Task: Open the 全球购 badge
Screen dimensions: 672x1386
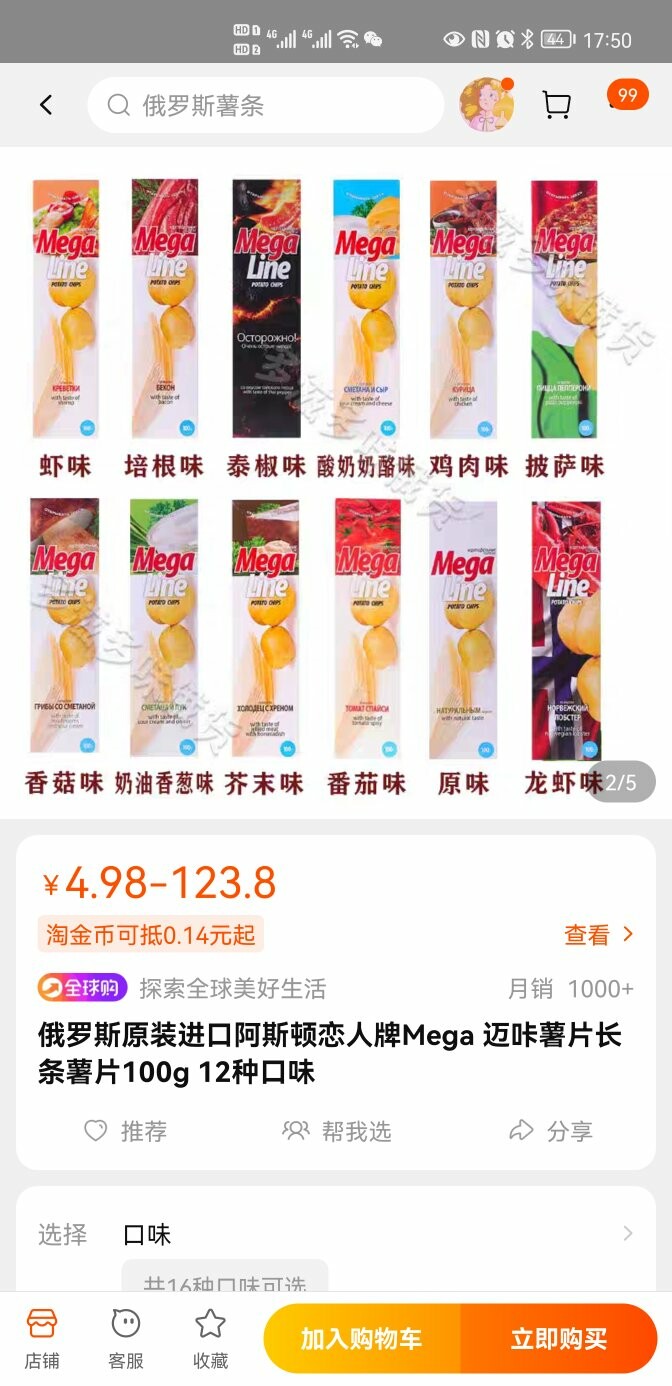Action: [x=83, y=988]
